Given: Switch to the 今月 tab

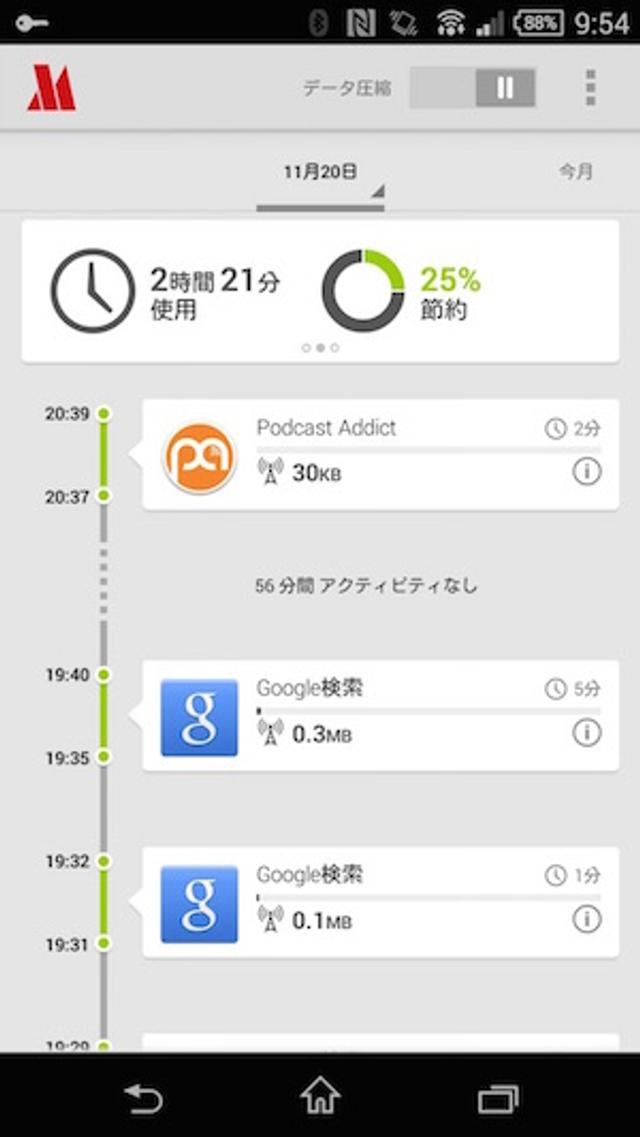Looking at the screenshot, I should pos(575,172).
